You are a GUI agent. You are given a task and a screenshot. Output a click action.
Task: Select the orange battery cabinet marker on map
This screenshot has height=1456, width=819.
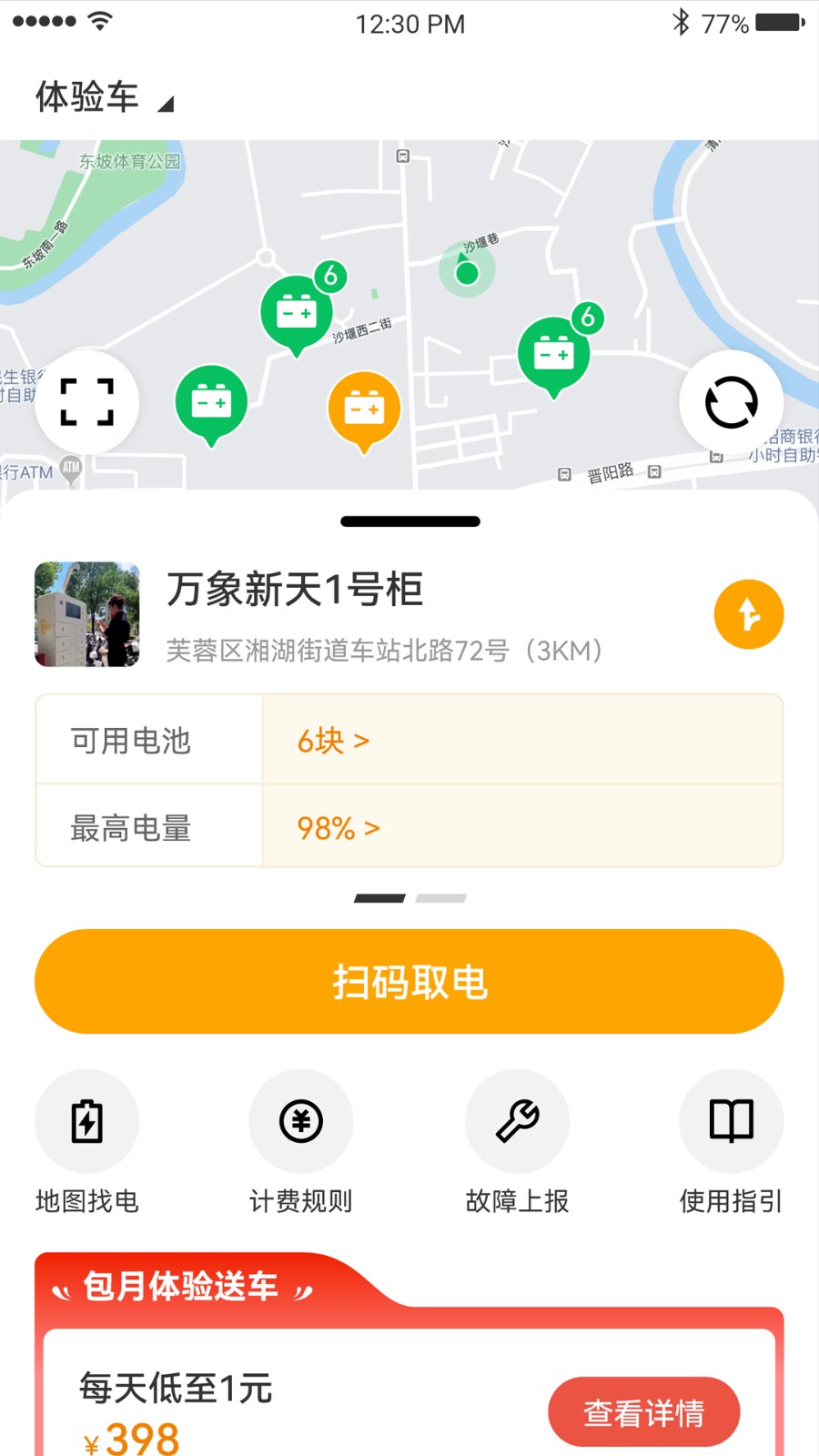click(364, 409)
